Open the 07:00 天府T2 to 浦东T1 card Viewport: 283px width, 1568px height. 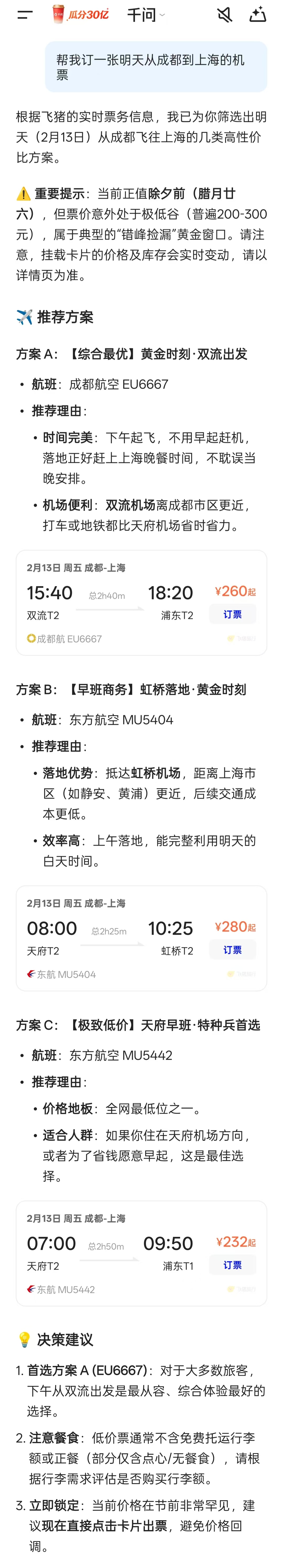tap(110, 1253)
